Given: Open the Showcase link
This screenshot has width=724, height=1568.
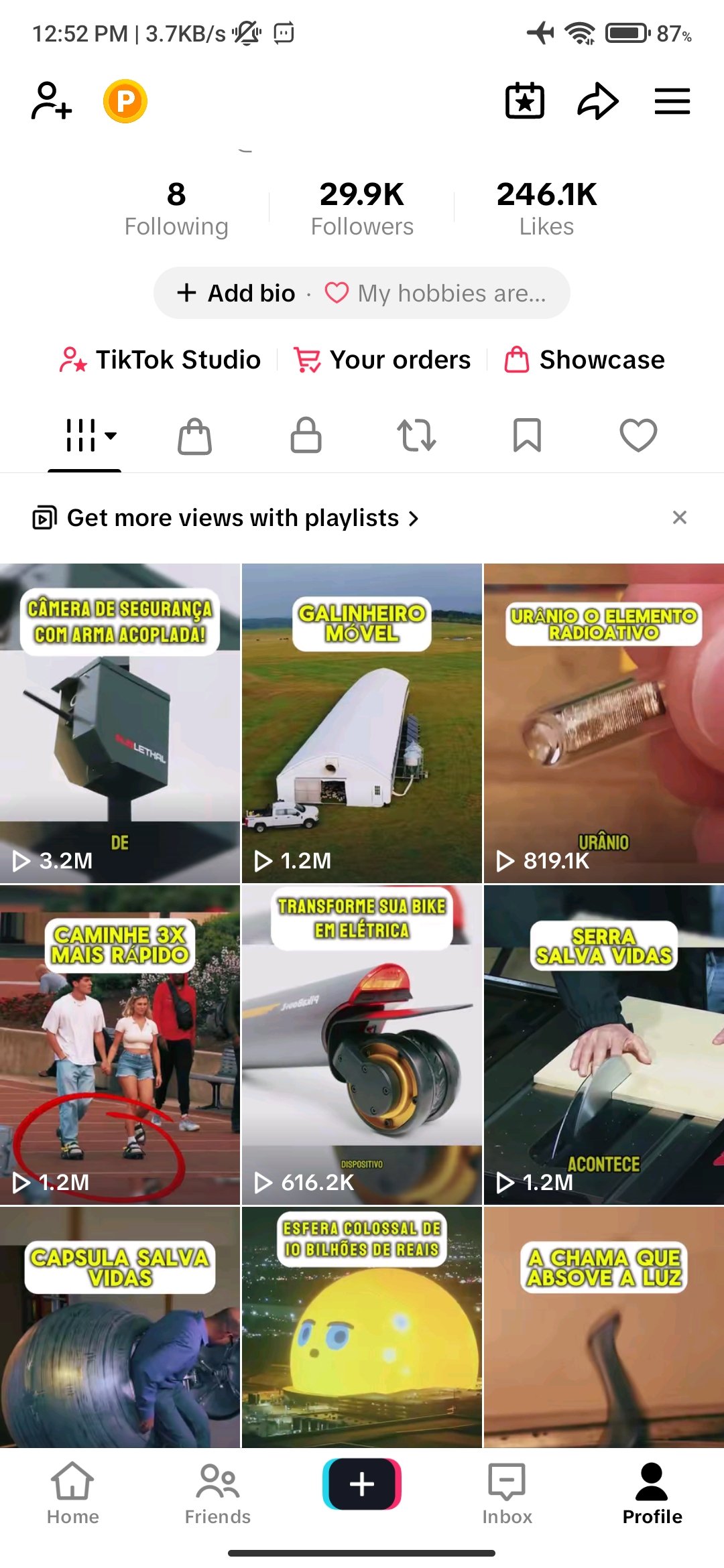Looking at the screenshot, I should click(x=585, y=360).
